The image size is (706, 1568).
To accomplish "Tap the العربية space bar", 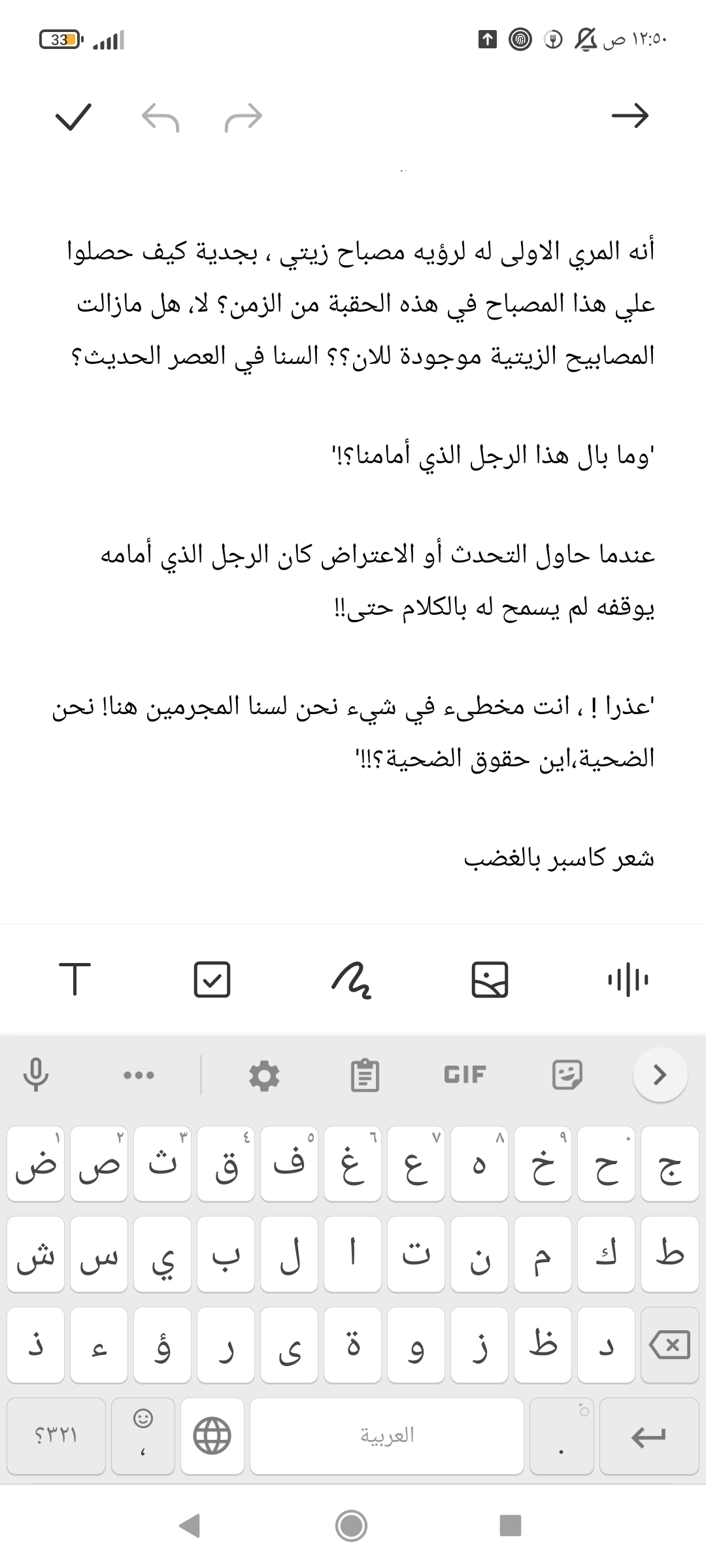I will (387, 1436).
